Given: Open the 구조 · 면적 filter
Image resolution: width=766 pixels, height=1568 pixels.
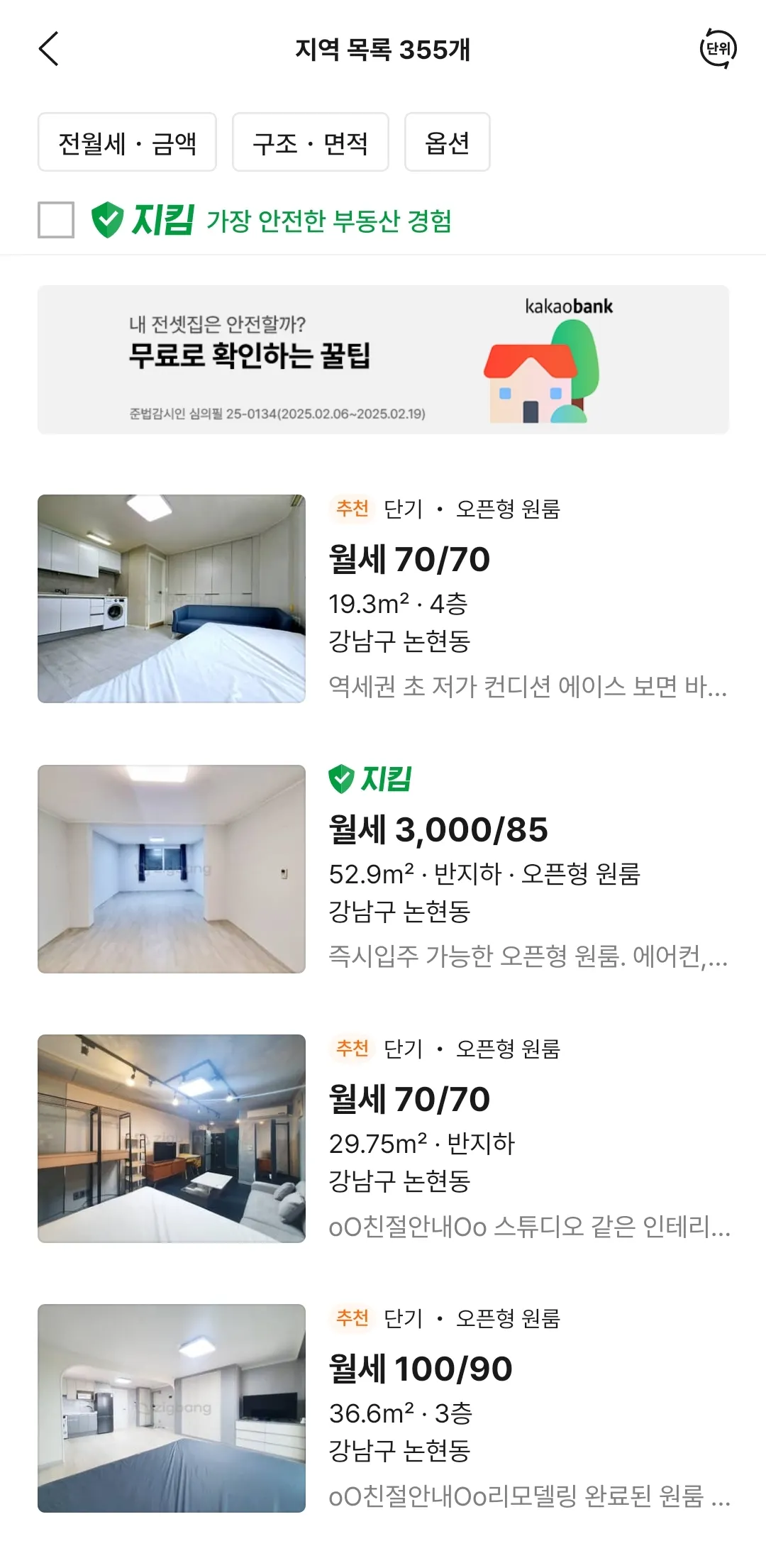Looking at the screenshot, I should (311, 143).
